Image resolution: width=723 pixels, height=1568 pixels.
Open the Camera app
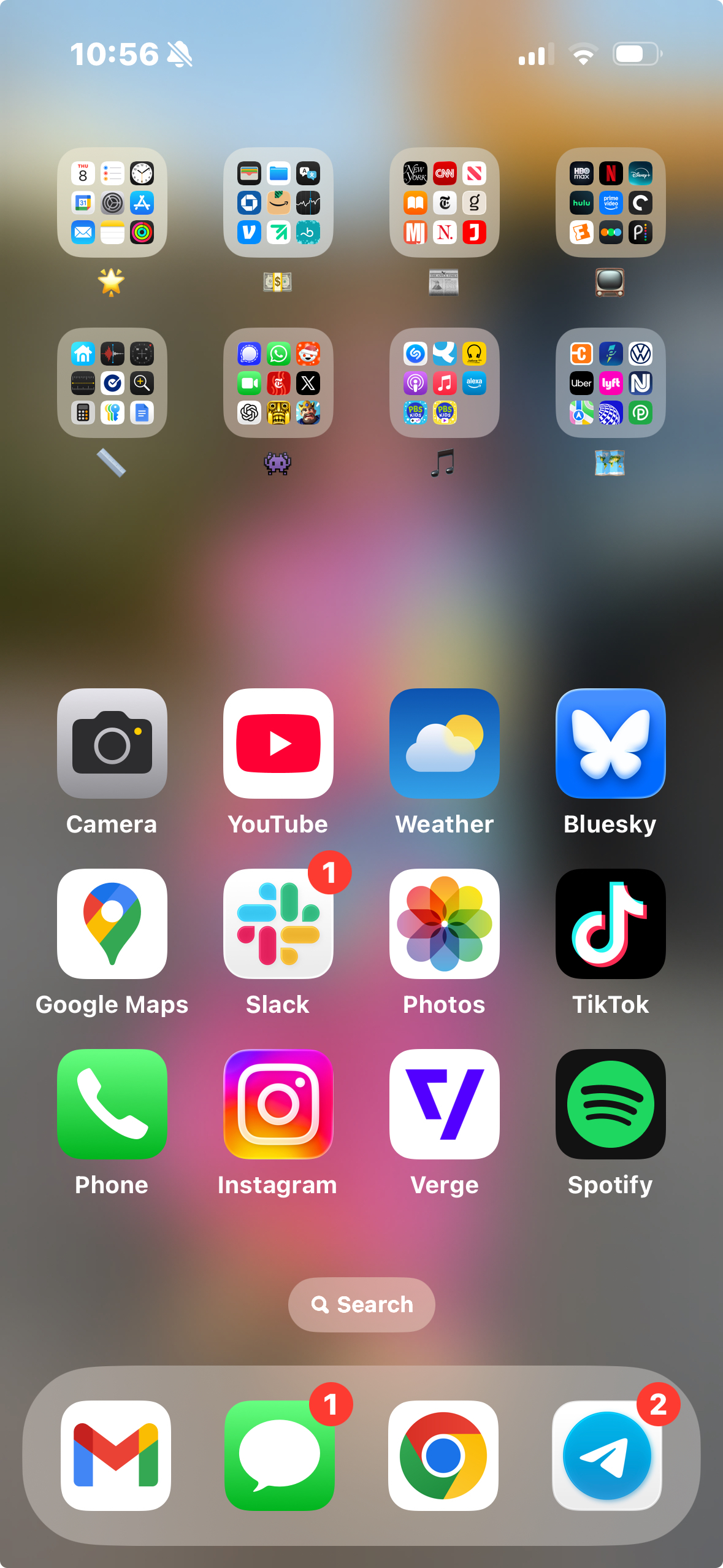pyautogui.click(x=112, y=743)
